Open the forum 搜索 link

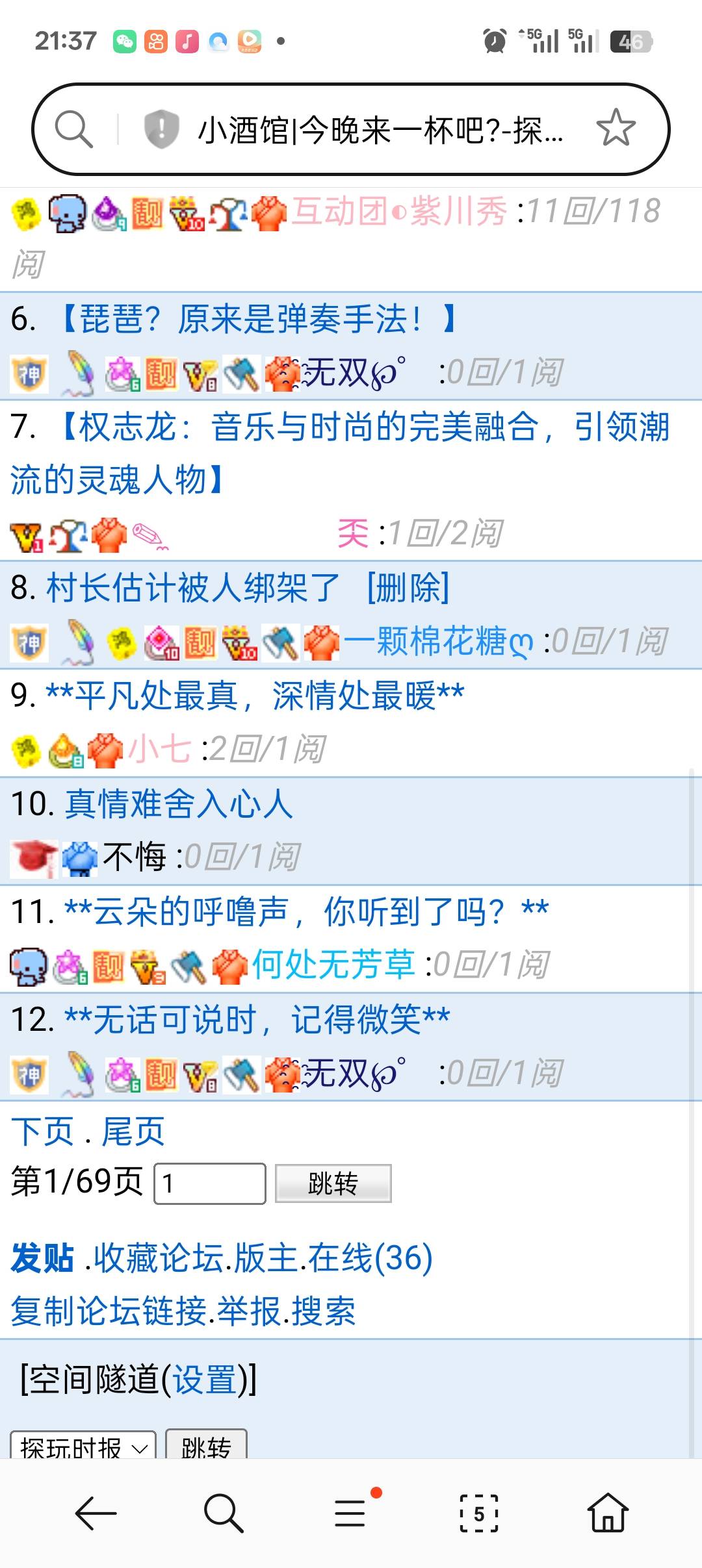[x=323, y=1311]
